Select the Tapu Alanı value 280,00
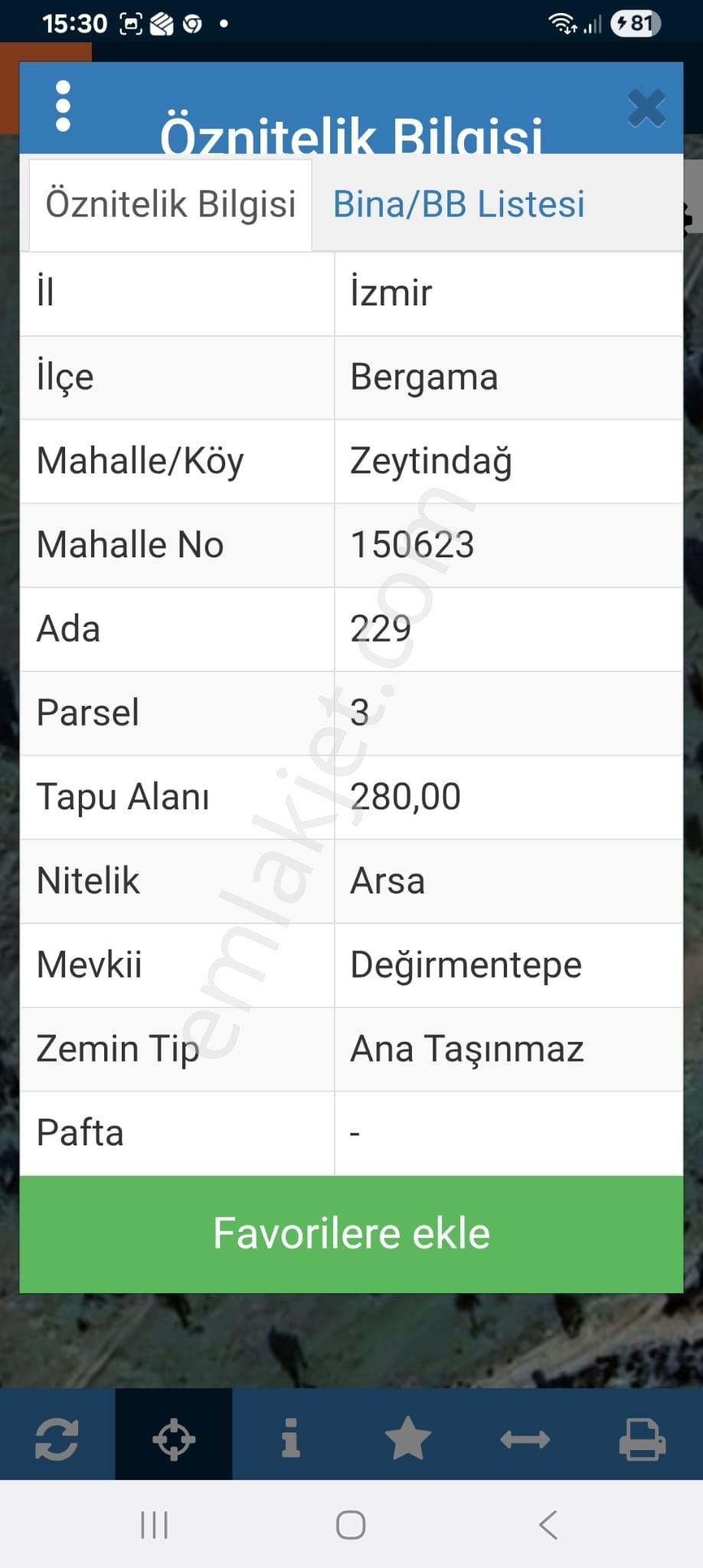This screenshot has width=703, height=1568. pos(404,796)
